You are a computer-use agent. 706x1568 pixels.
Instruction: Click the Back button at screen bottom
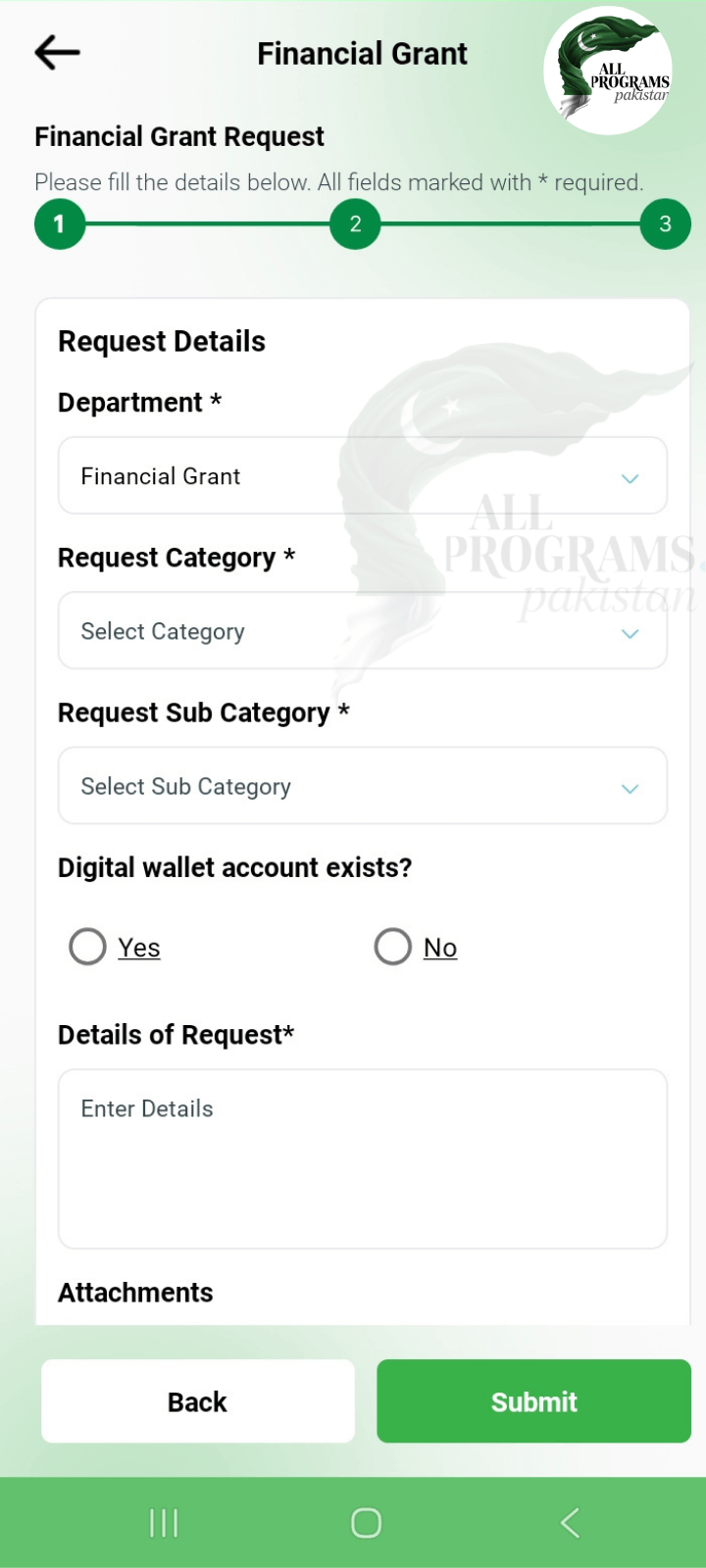coord(197,1400)
